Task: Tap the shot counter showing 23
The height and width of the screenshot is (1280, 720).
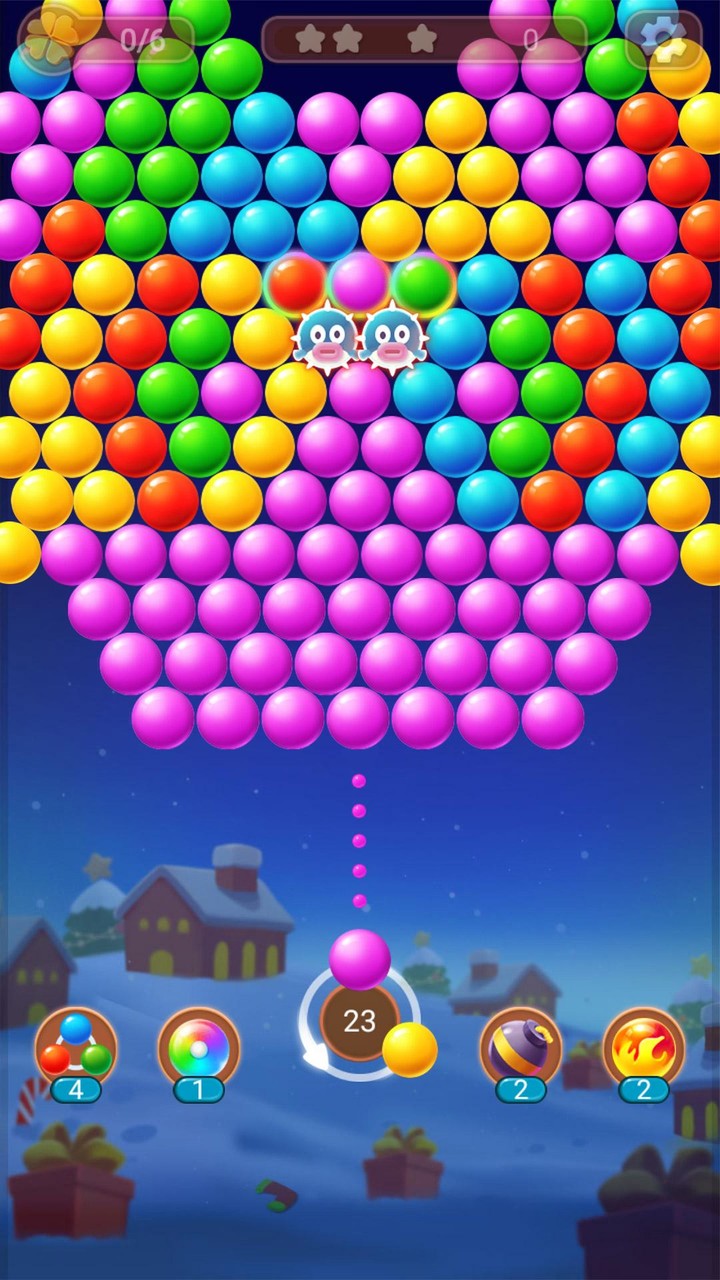Action: coord(360,1022)
